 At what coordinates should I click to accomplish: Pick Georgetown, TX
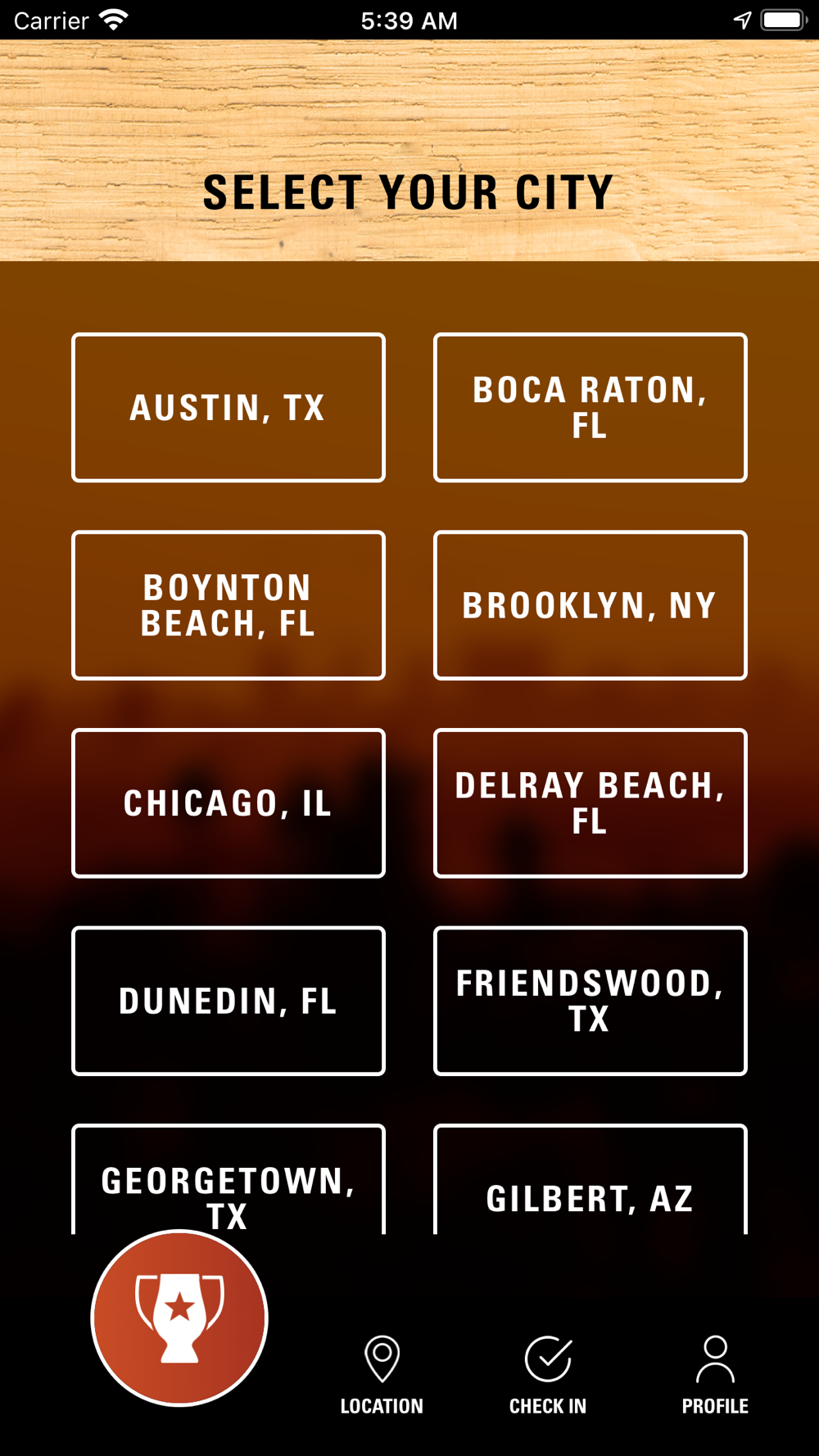click(229, 1180)
